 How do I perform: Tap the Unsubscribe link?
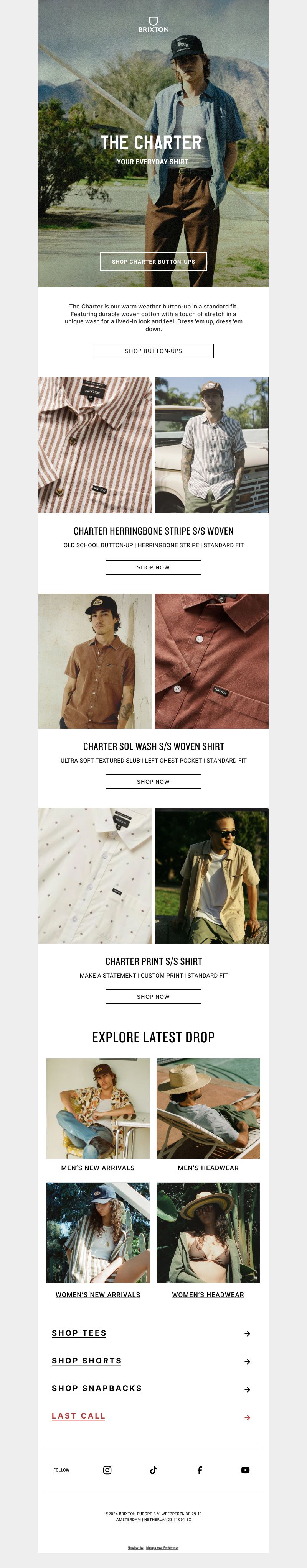pos(136,1547)
